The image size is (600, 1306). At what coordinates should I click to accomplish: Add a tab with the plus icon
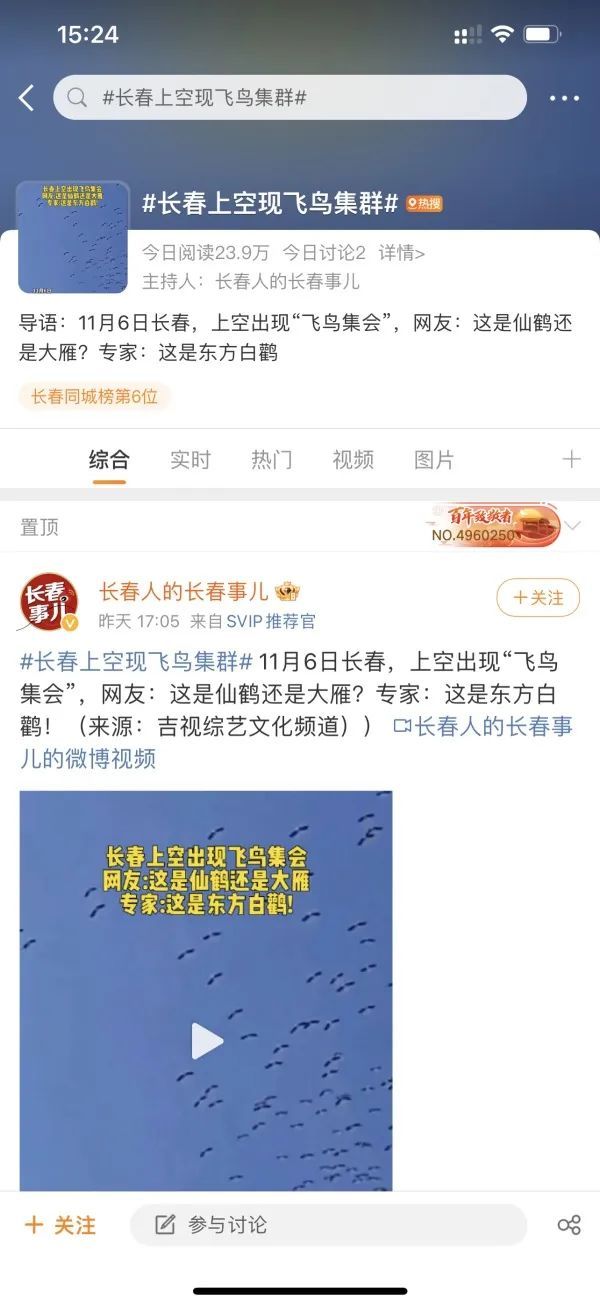tap(571, 459)
